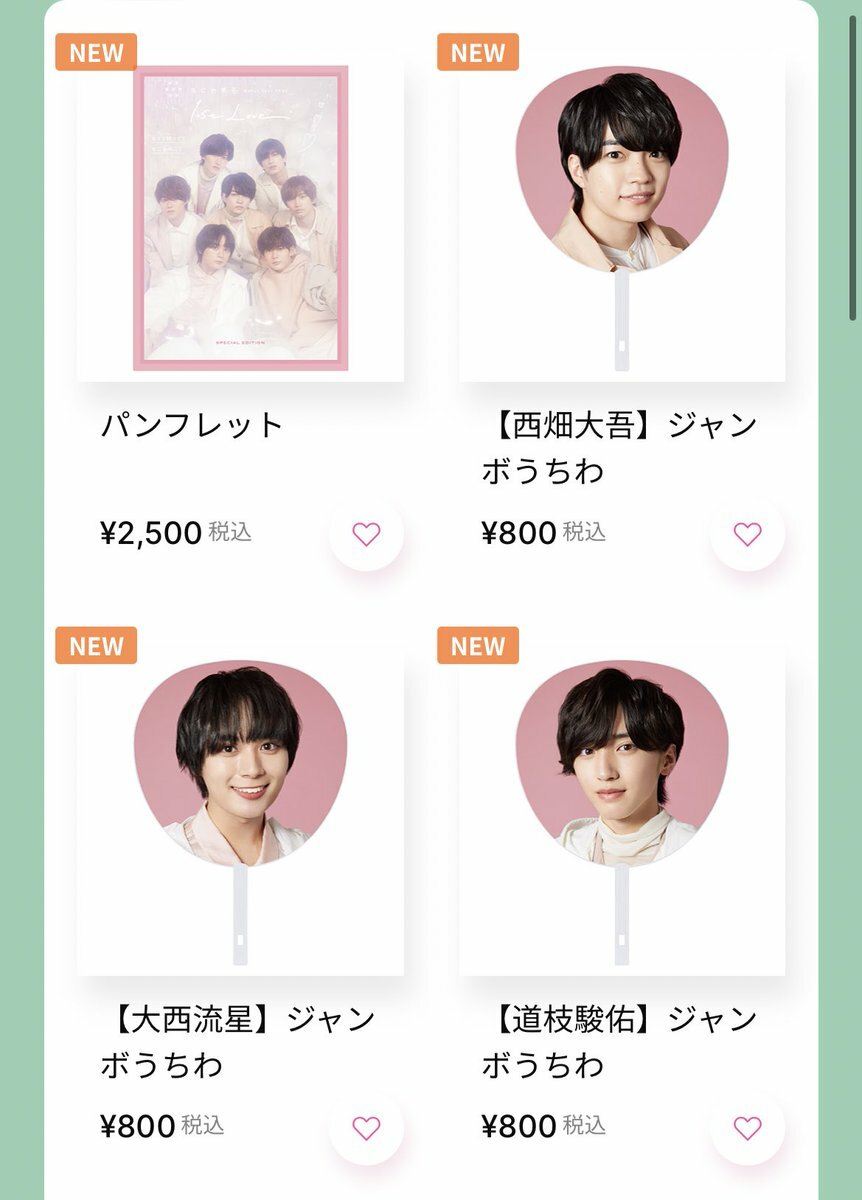Select the 道枝駿佑 ジャンボうちわ product
The height and width of the screenshot is (1200, 862).
click(622, 812)
